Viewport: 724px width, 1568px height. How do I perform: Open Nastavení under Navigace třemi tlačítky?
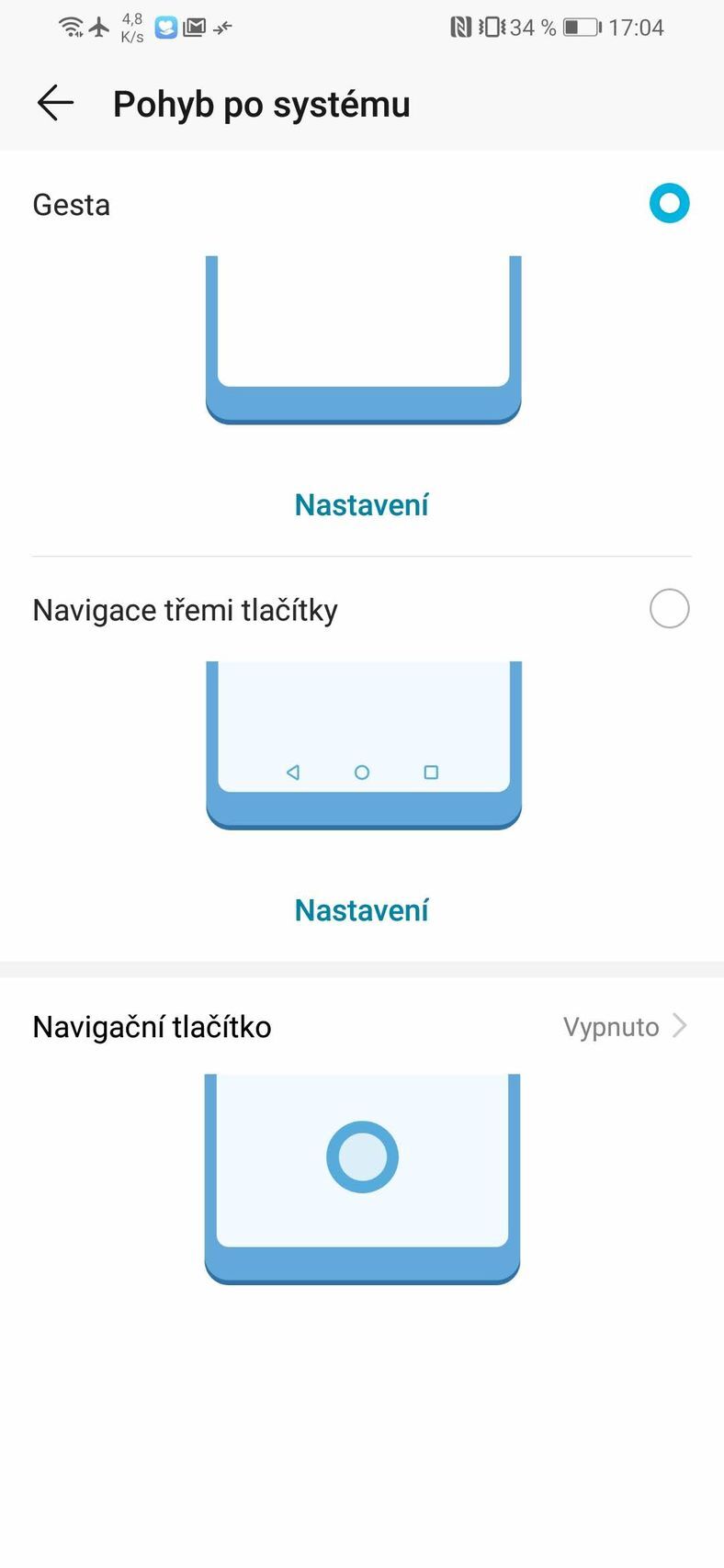coord(361,910)
